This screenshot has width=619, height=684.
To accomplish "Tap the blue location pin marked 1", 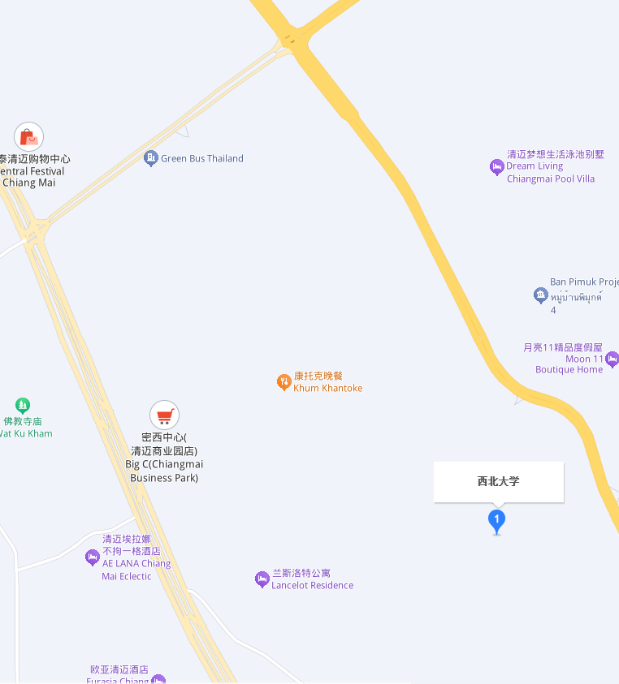I will pyautogui.click(x=496, y=520).
